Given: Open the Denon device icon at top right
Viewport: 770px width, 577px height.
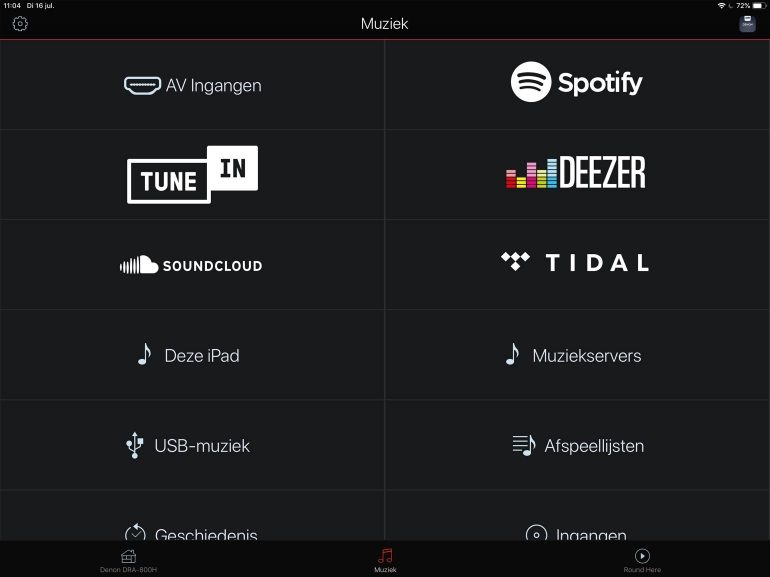Looking at the screenshot, I should [747, 24].
